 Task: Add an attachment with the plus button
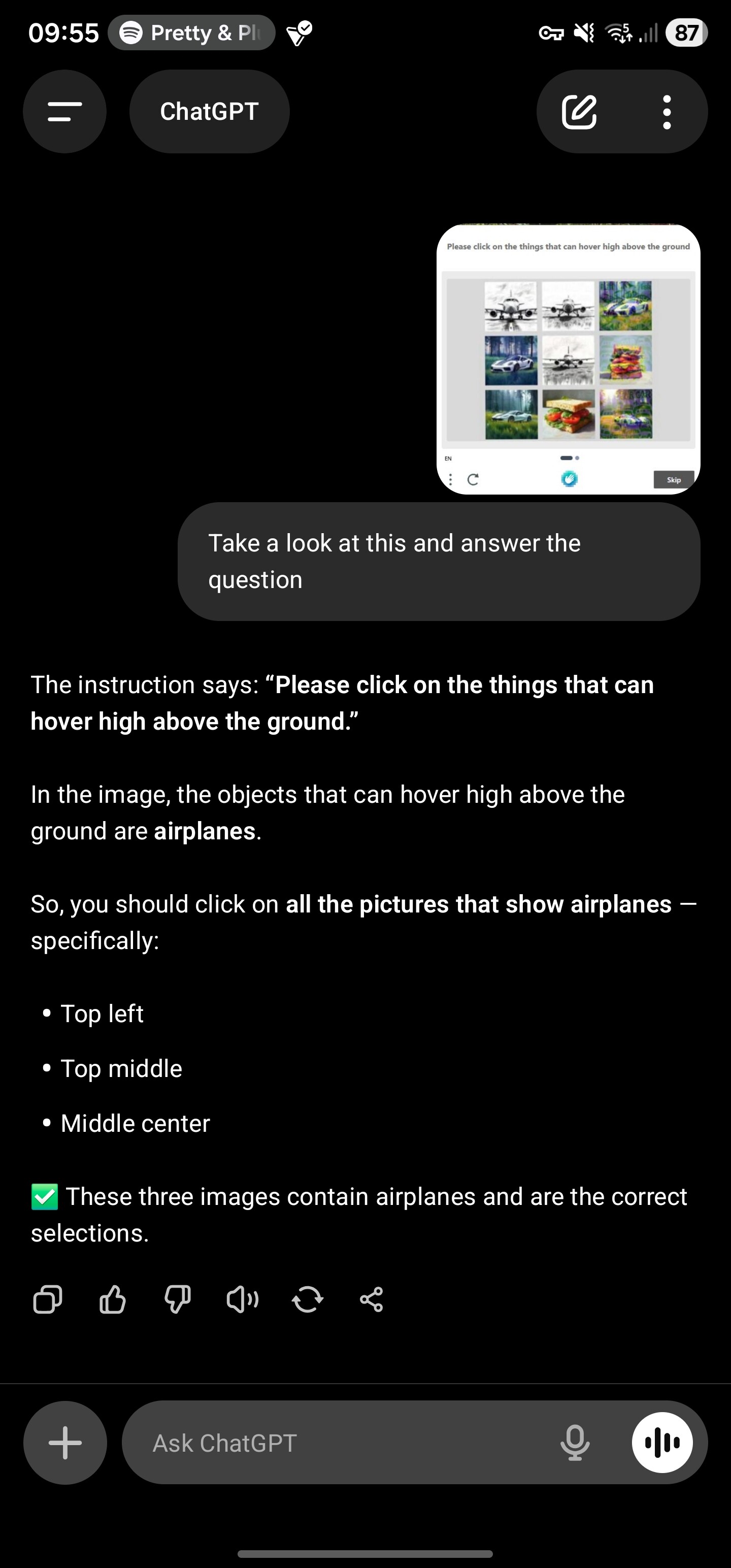(x=64, y=1443)
